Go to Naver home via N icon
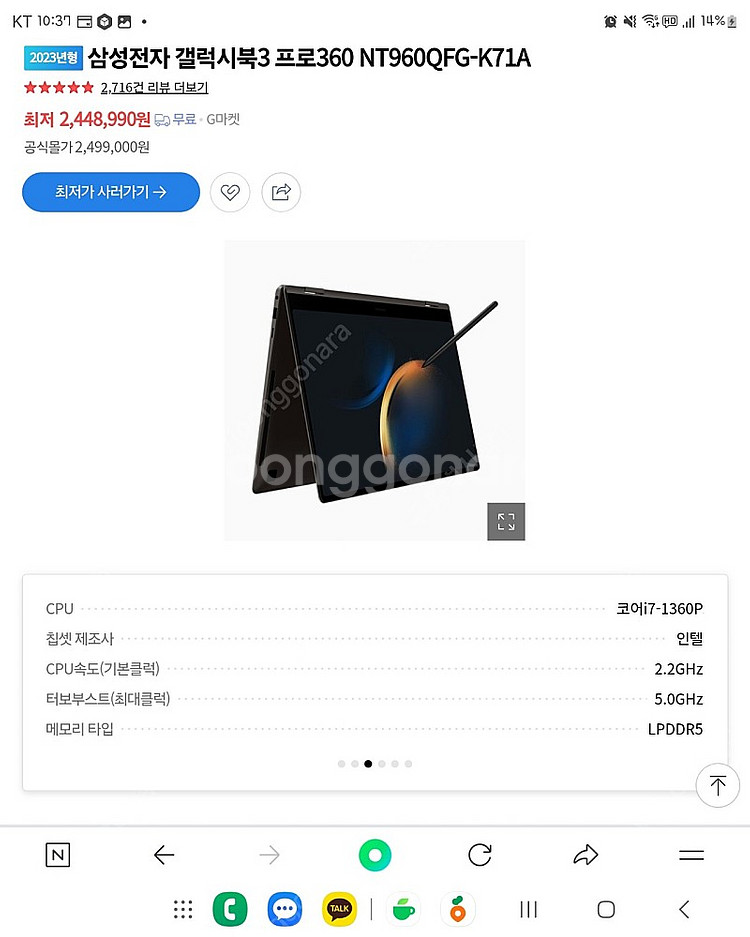 (58, 855)
